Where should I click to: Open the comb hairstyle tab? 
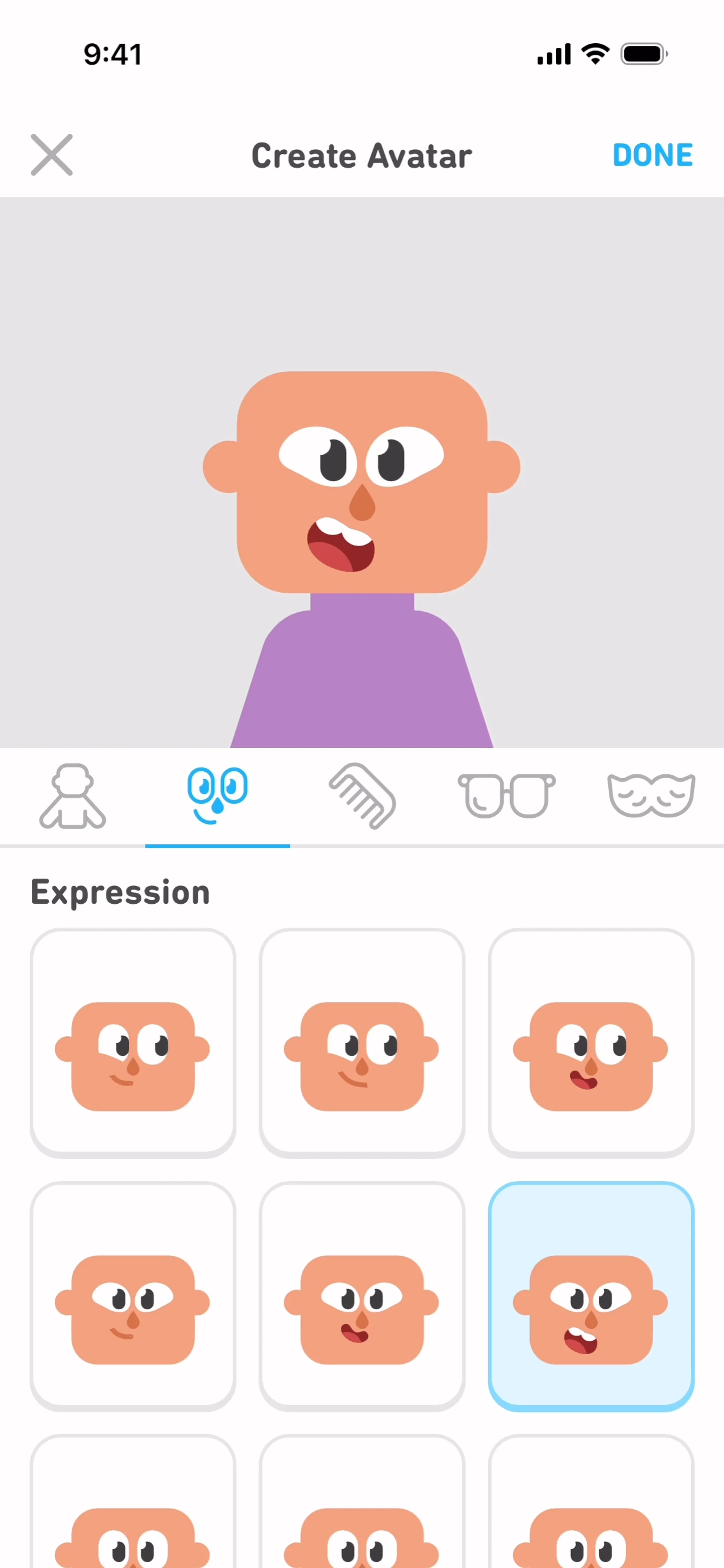pyautogui.click(x=362, y=795)
